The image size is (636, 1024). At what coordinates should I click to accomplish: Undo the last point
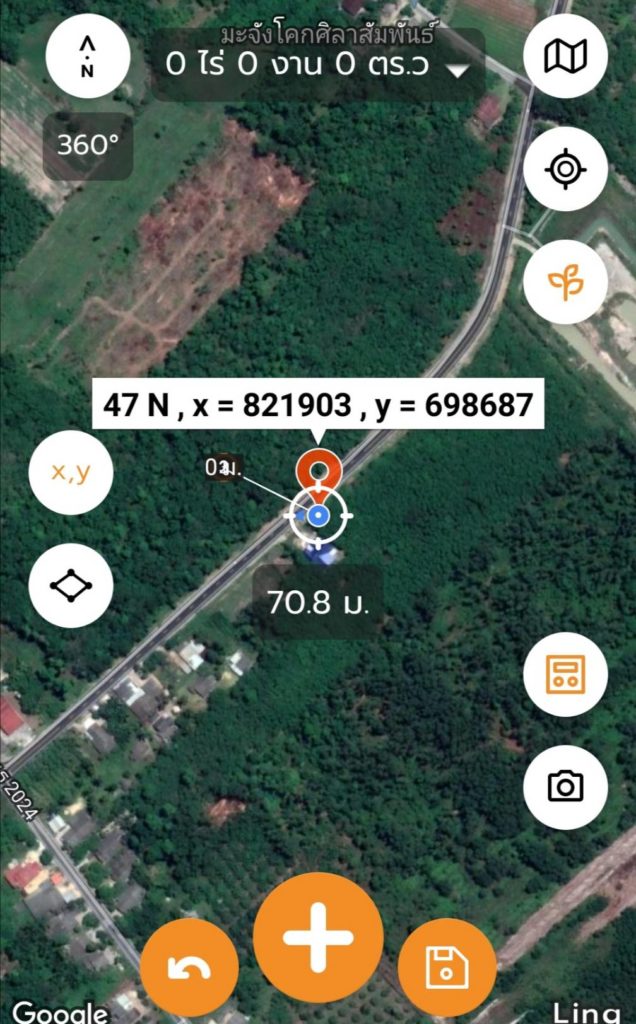pyautogui.click(x=189, y=967)
